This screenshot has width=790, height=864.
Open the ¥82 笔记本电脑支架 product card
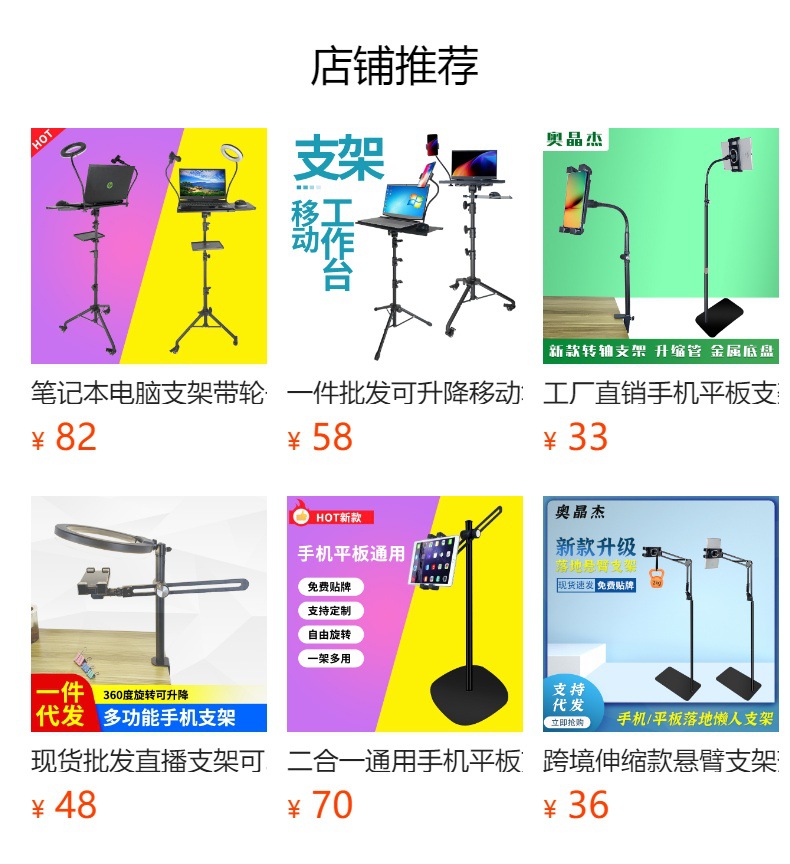click(149, 290)
